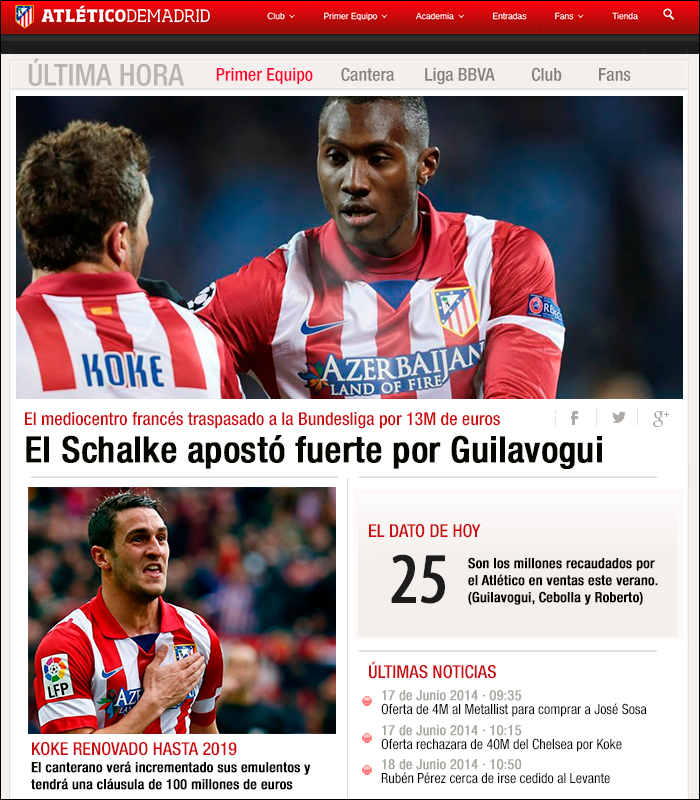This screenshot has height=800, width=700.
Task: Share the article on Google Plus
Action: [x=660, y=418]
